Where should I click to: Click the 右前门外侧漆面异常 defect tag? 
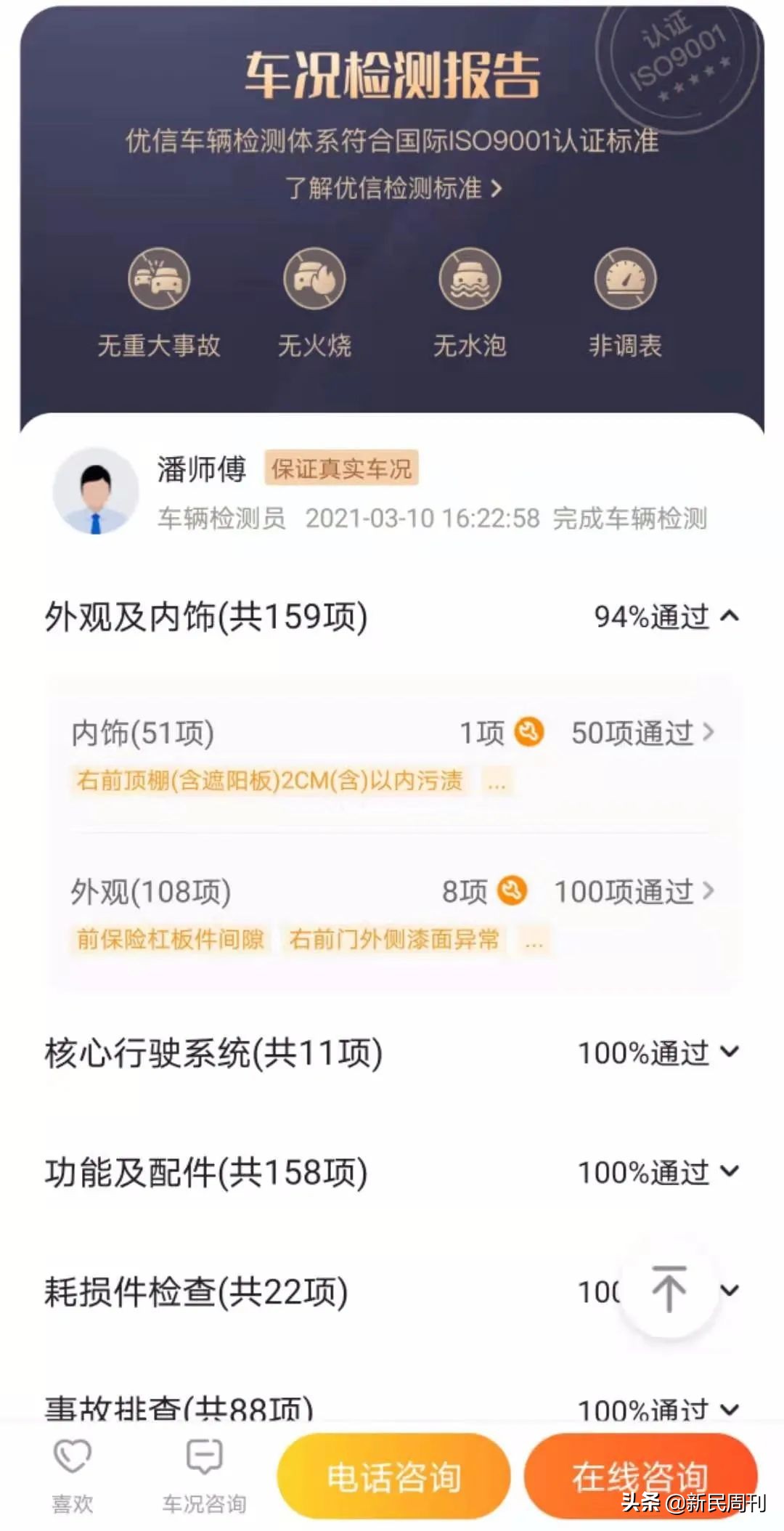[x=395, y=940]
